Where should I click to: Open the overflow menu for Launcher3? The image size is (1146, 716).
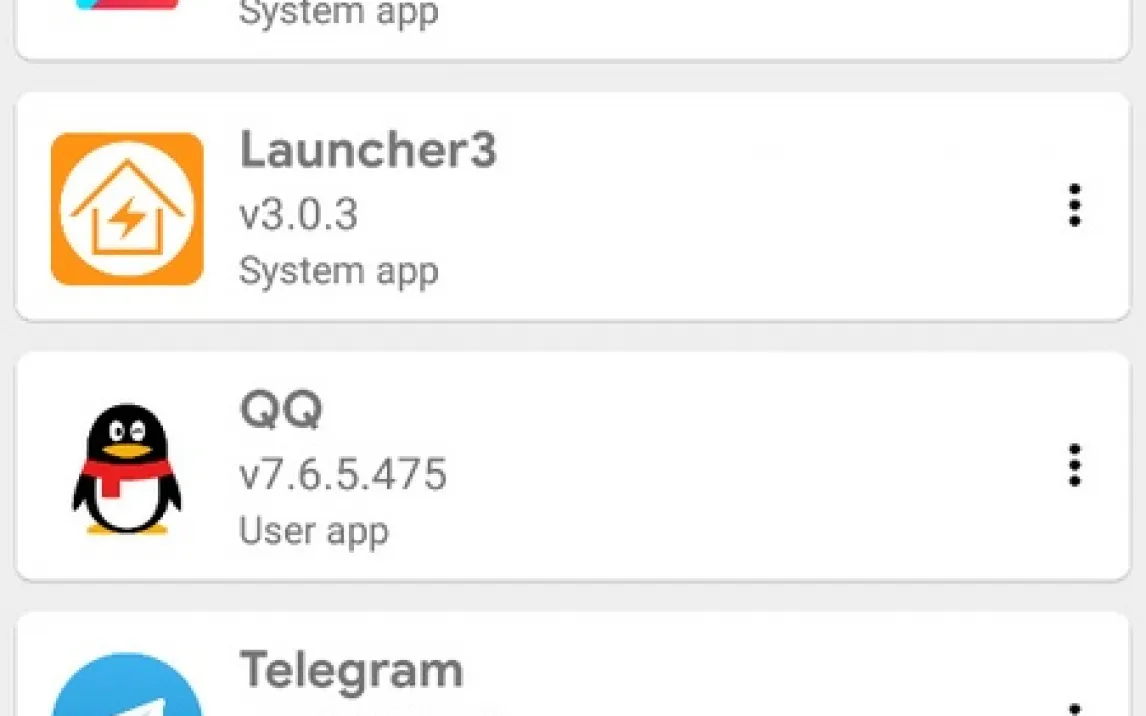pos(1074,205)
